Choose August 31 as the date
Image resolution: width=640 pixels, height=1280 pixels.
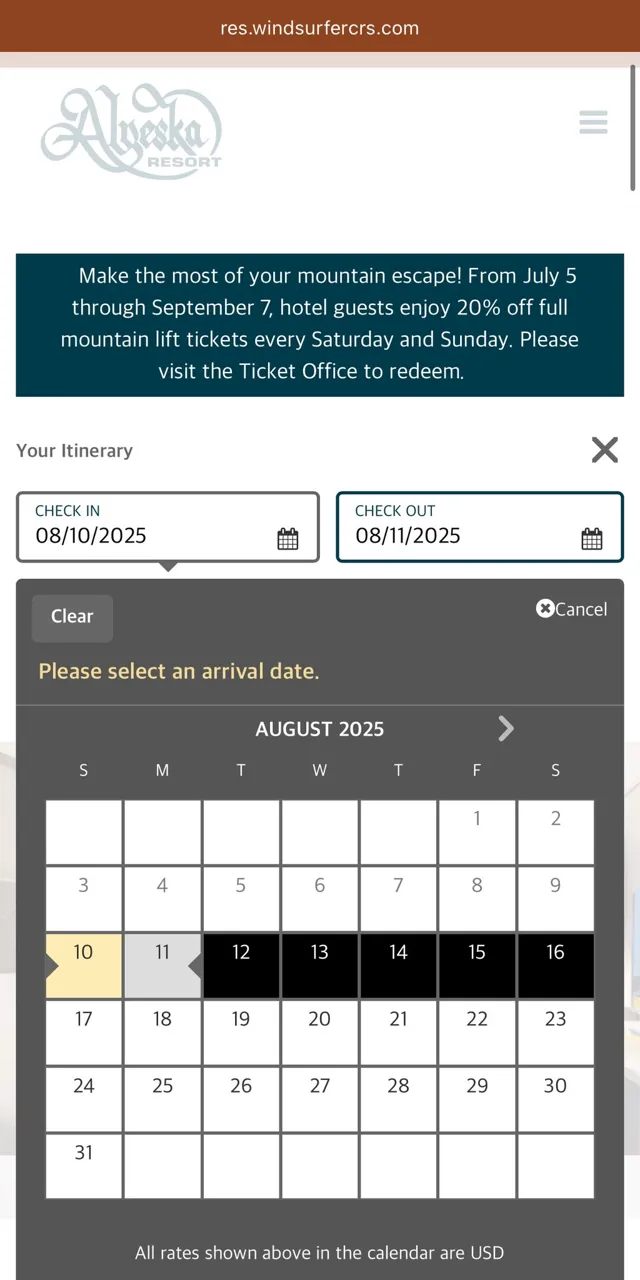[84, 1166]
